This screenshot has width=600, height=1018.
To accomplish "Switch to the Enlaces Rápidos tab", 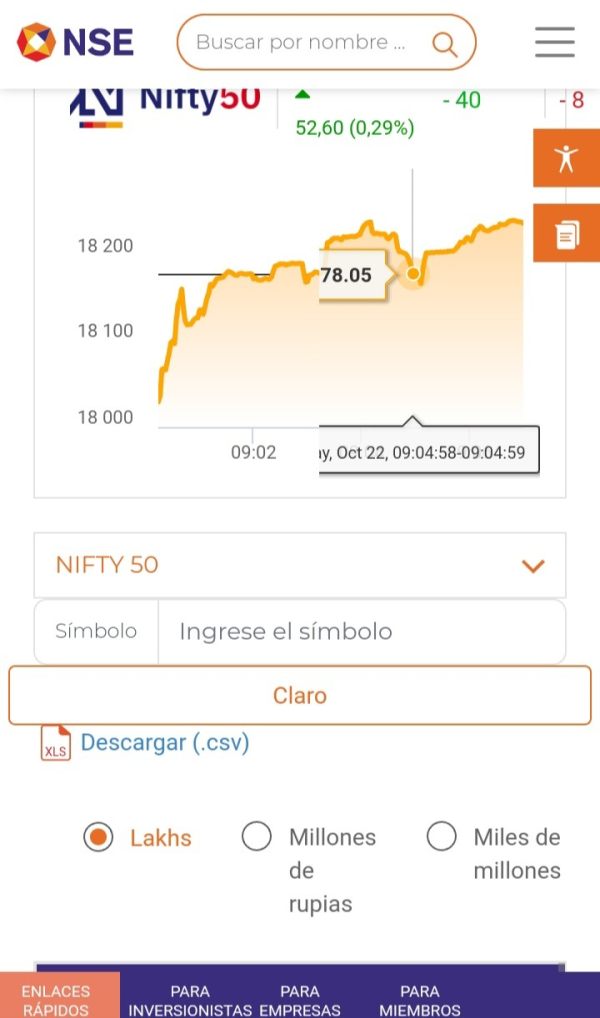I will coord(57,1000).
